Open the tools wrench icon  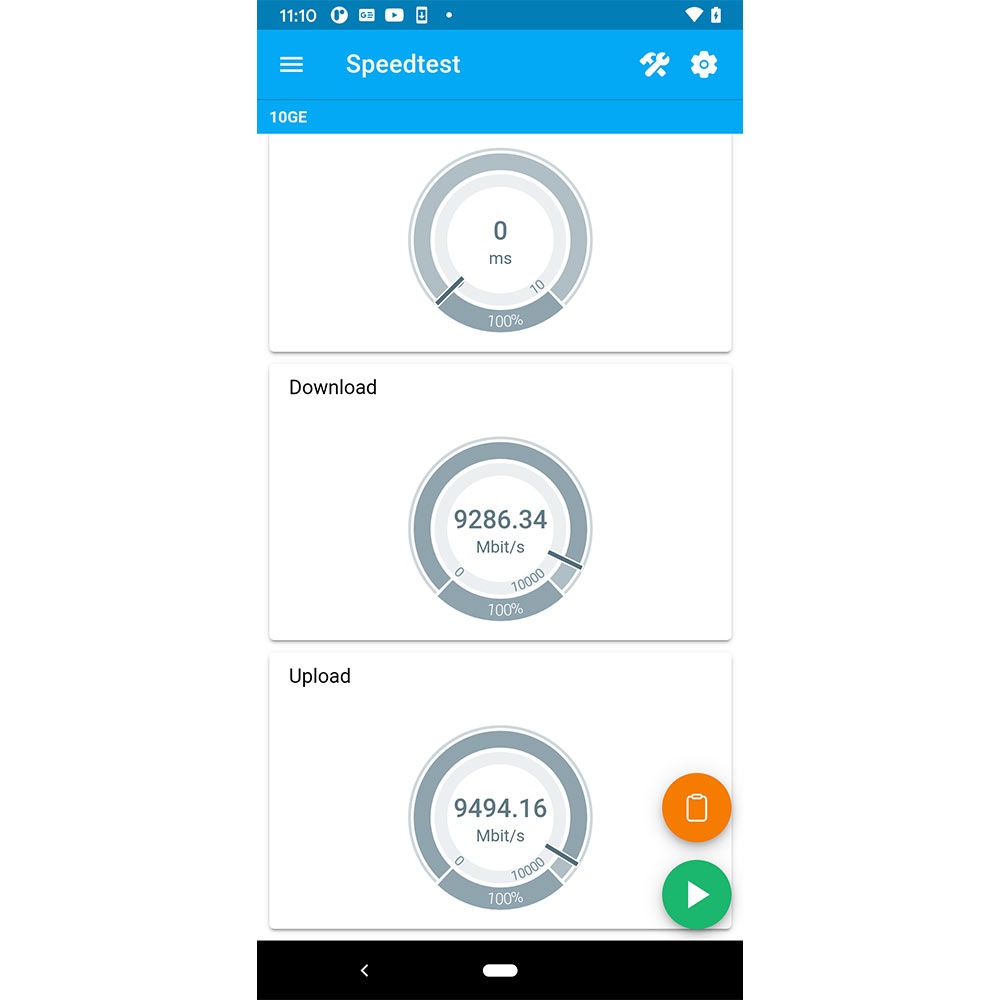tap(654, 65)
